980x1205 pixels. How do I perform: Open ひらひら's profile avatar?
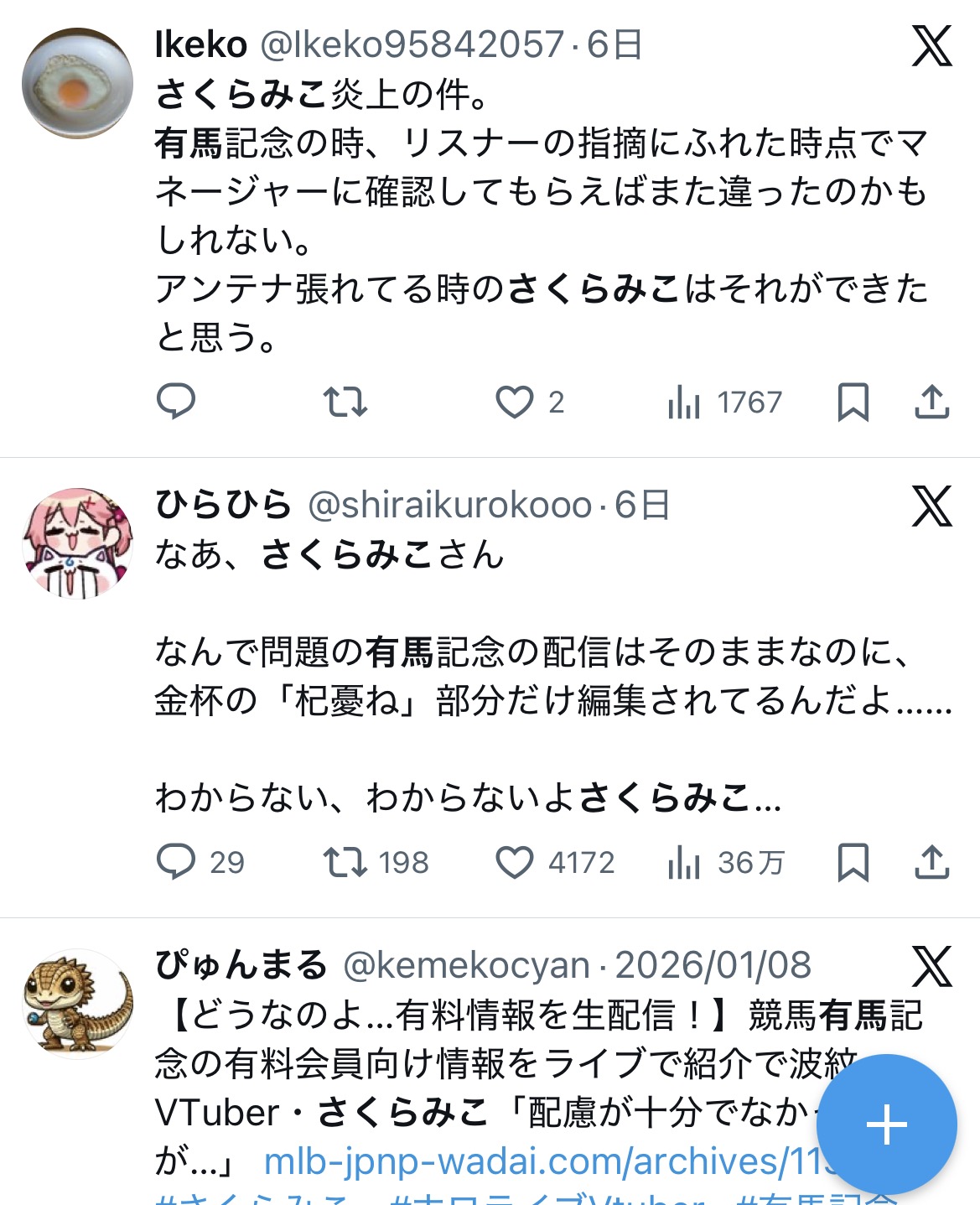77,543
